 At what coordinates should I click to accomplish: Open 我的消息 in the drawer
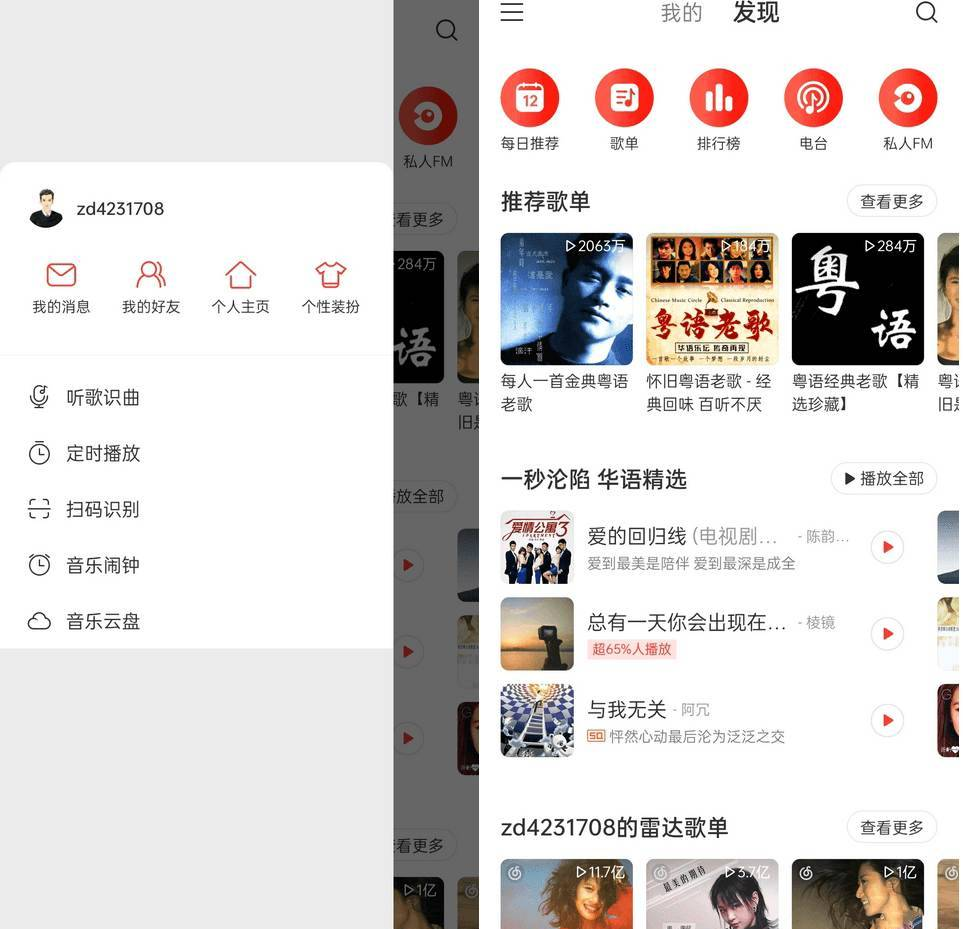coord(61,288)
